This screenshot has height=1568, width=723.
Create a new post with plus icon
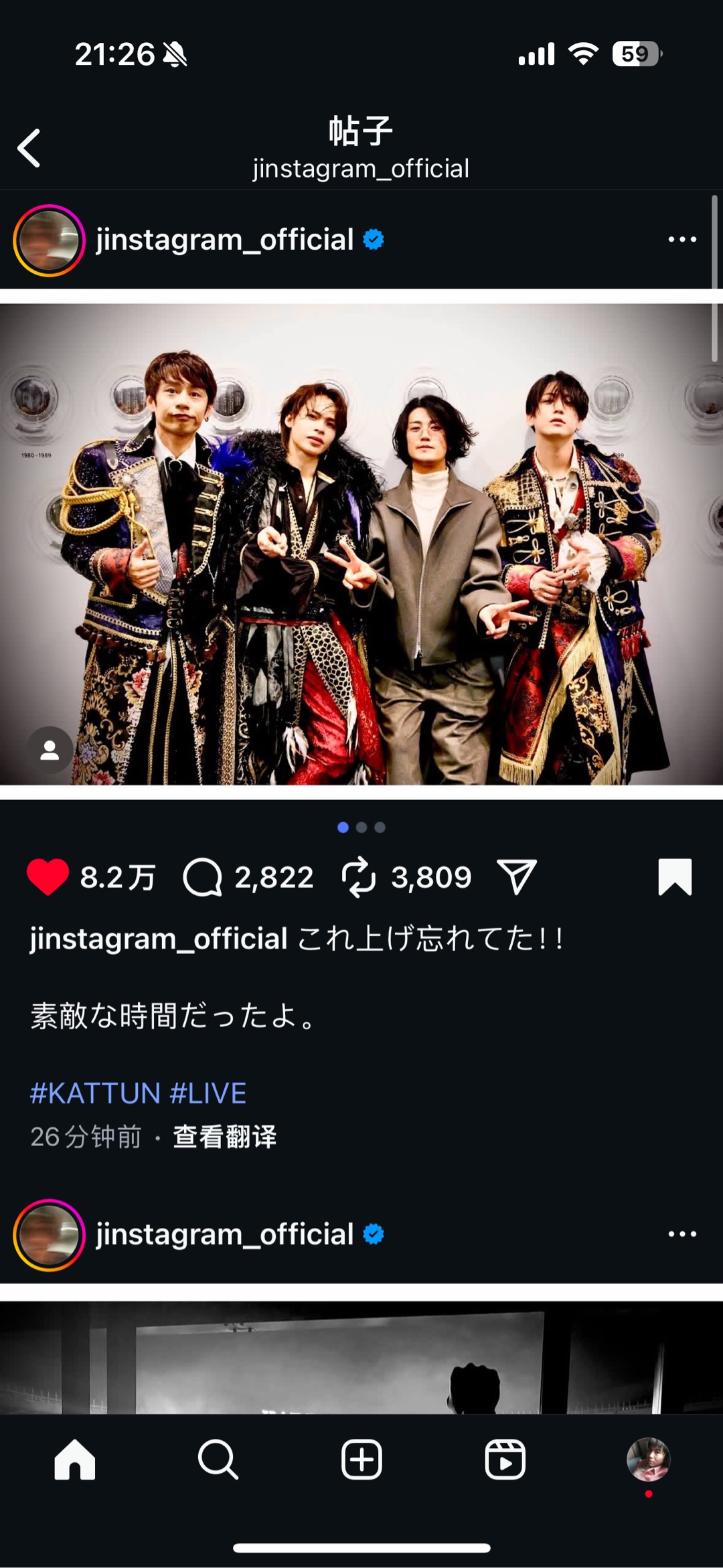(361, 1459)
